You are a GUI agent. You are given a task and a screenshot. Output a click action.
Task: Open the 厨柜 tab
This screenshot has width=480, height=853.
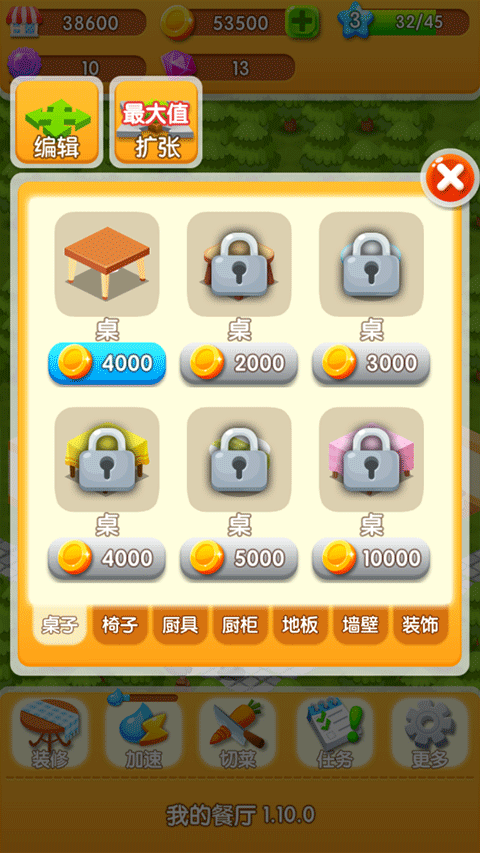240,625
